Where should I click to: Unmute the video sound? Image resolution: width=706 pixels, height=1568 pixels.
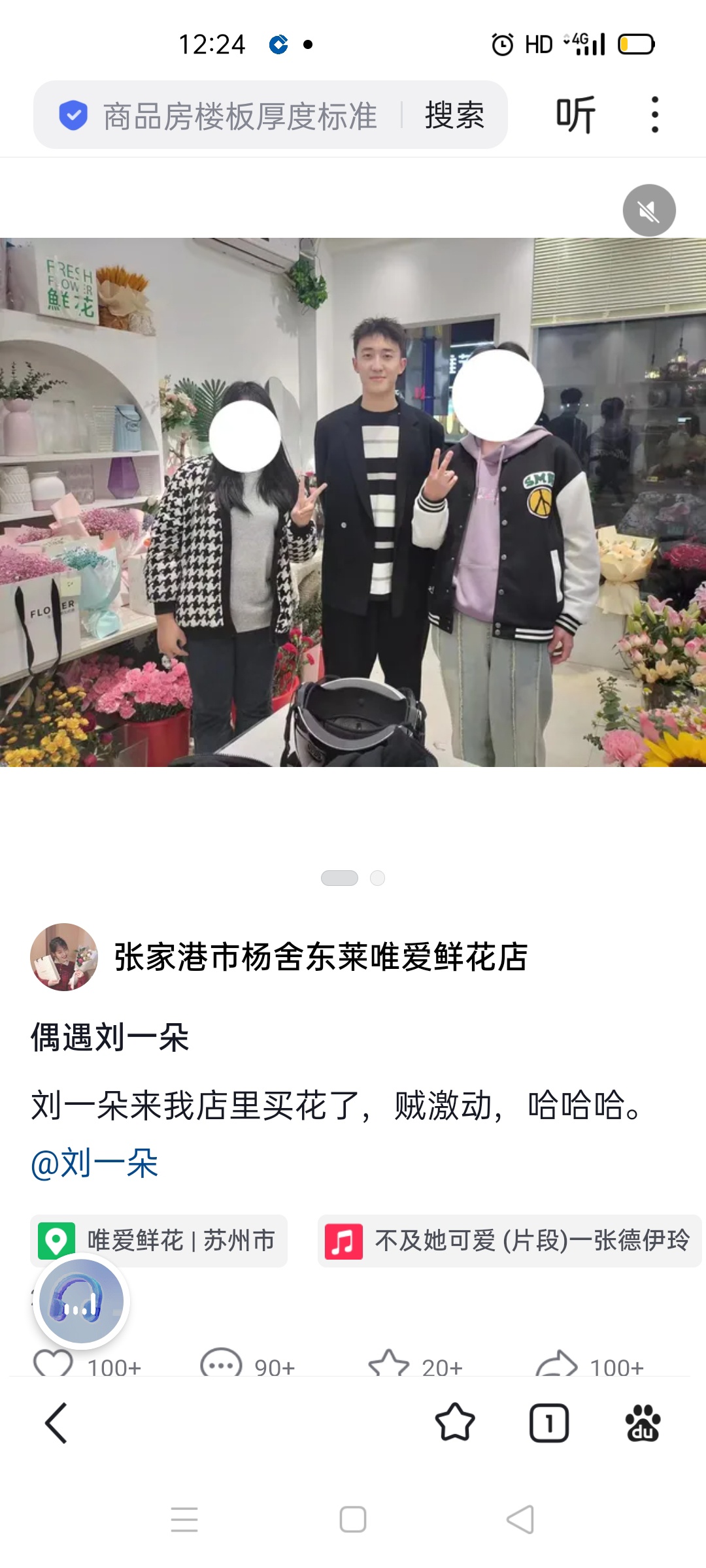648,210
